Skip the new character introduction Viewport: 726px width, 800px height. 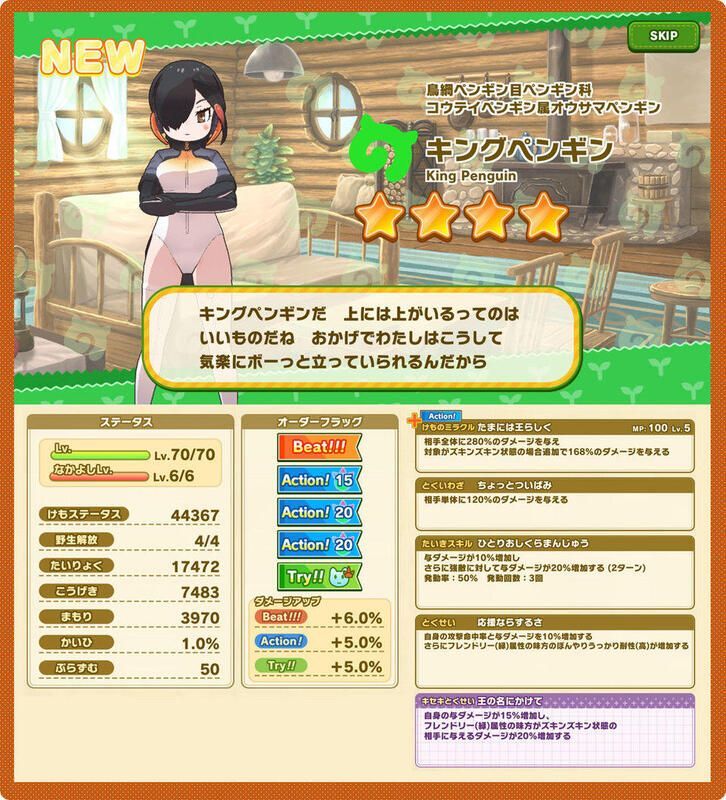point(664,34)
